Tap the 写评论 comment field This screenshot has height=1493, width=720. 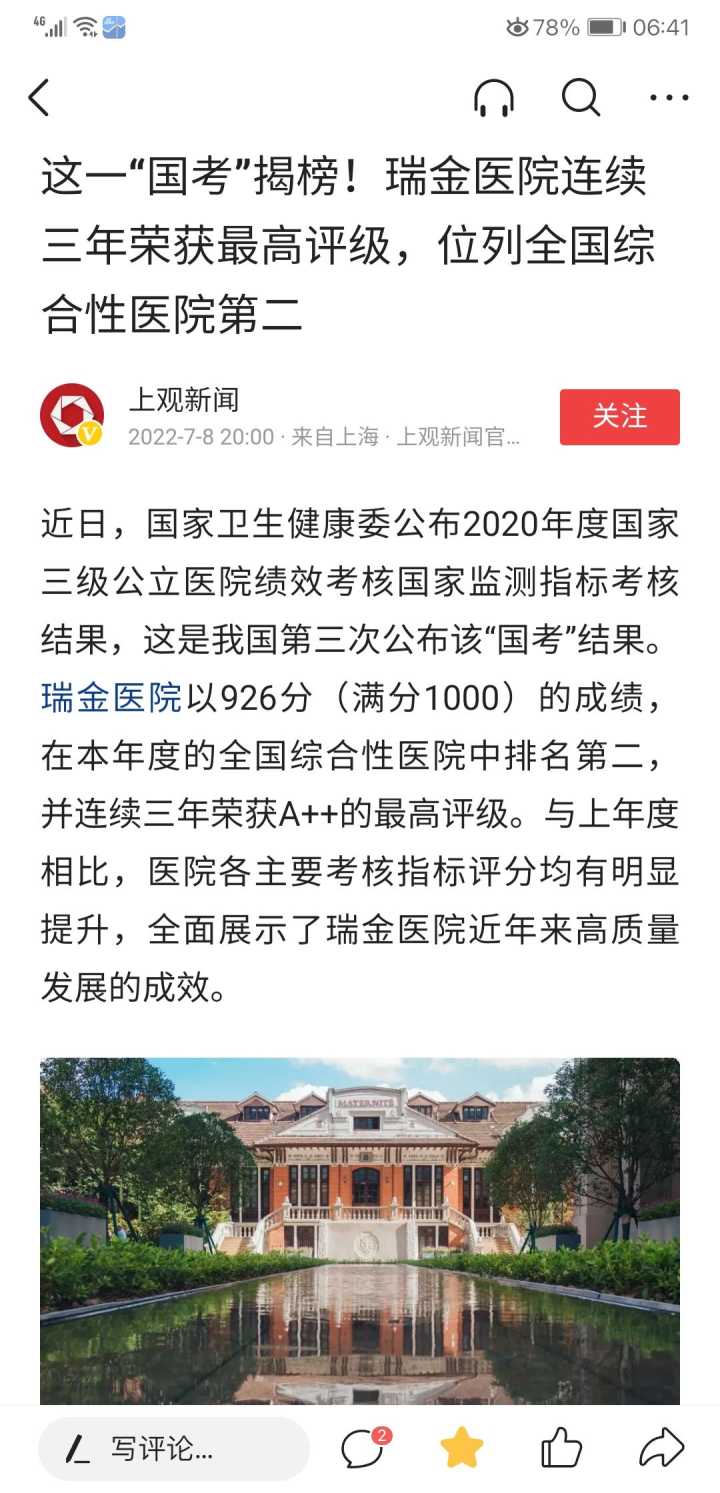174,1449
